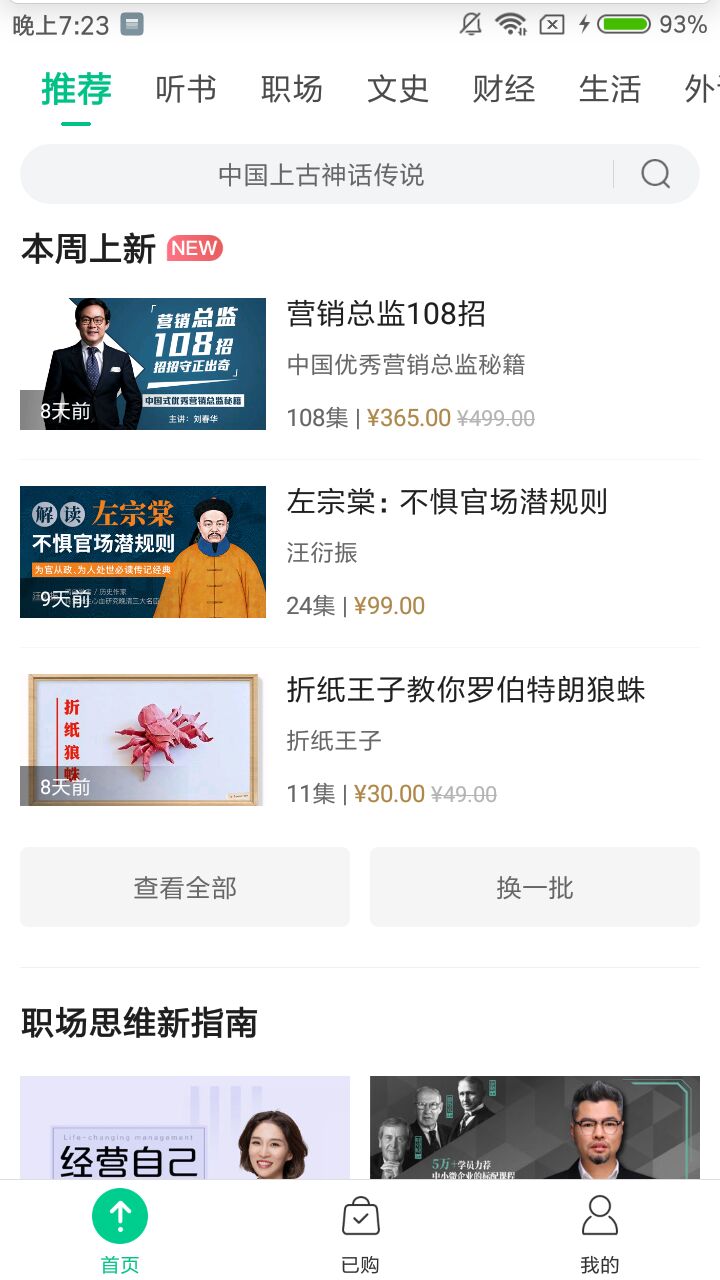Image resolution: width=720 pixels, height=1280 pixels.
Task: Select the 推荐 tab
Action: (x=76, y=90)
